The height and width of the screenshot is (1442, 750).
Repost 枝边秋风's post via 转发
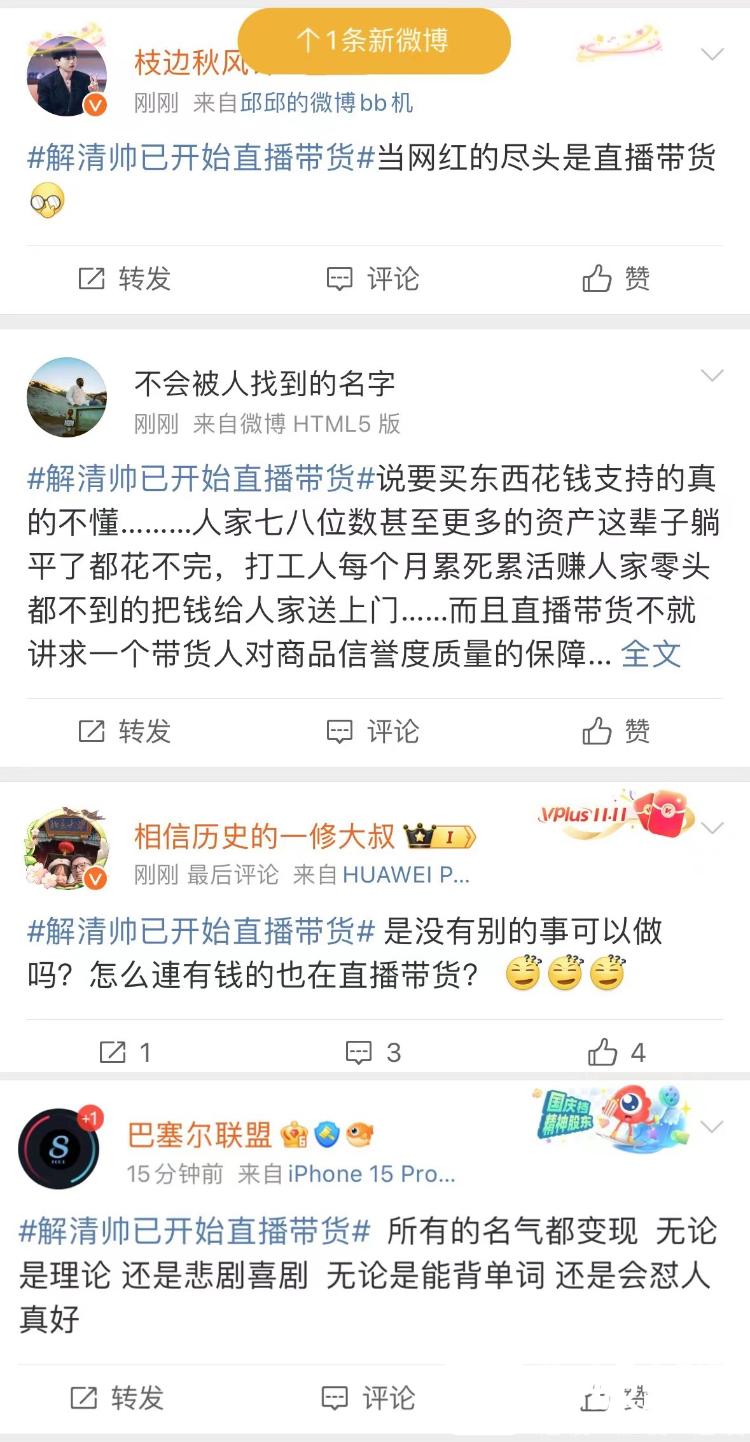[x=125, y=279]
